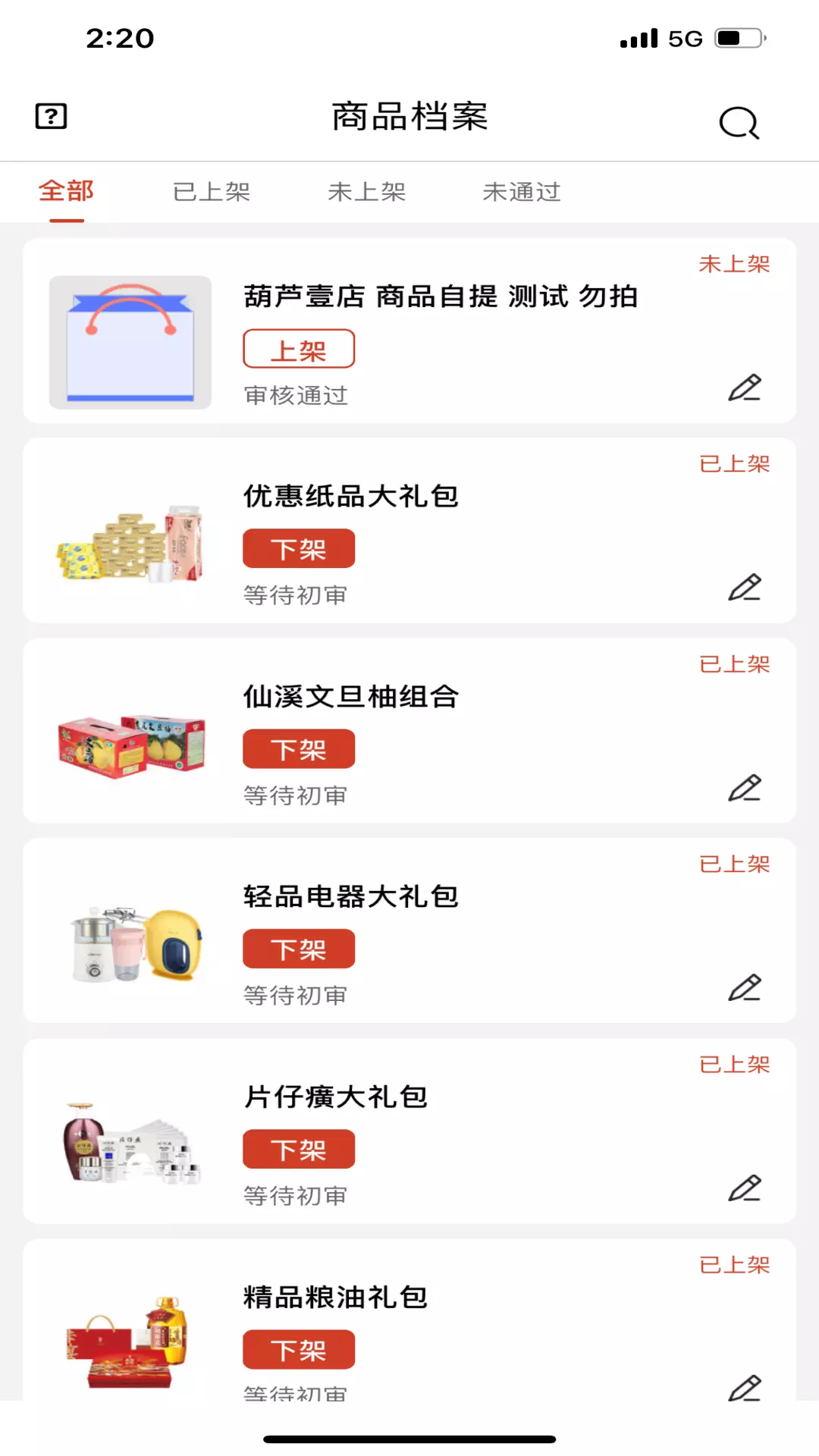Edit the 片仔癀大礼包 product
This screenshot has width=819, height=1456.
pyautogui.click(x=745, y=1188)
